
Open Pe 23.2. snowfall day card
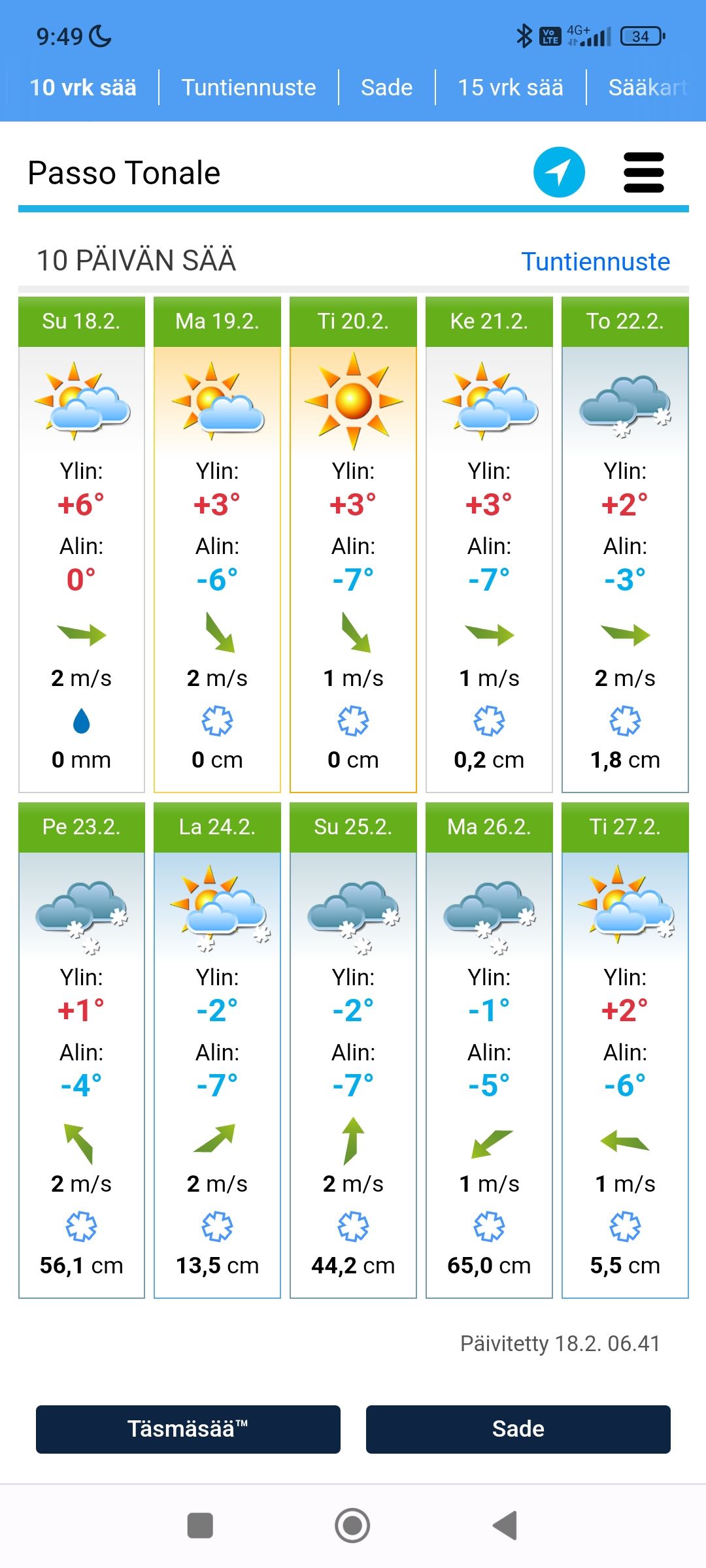(x=82, y=1049)
